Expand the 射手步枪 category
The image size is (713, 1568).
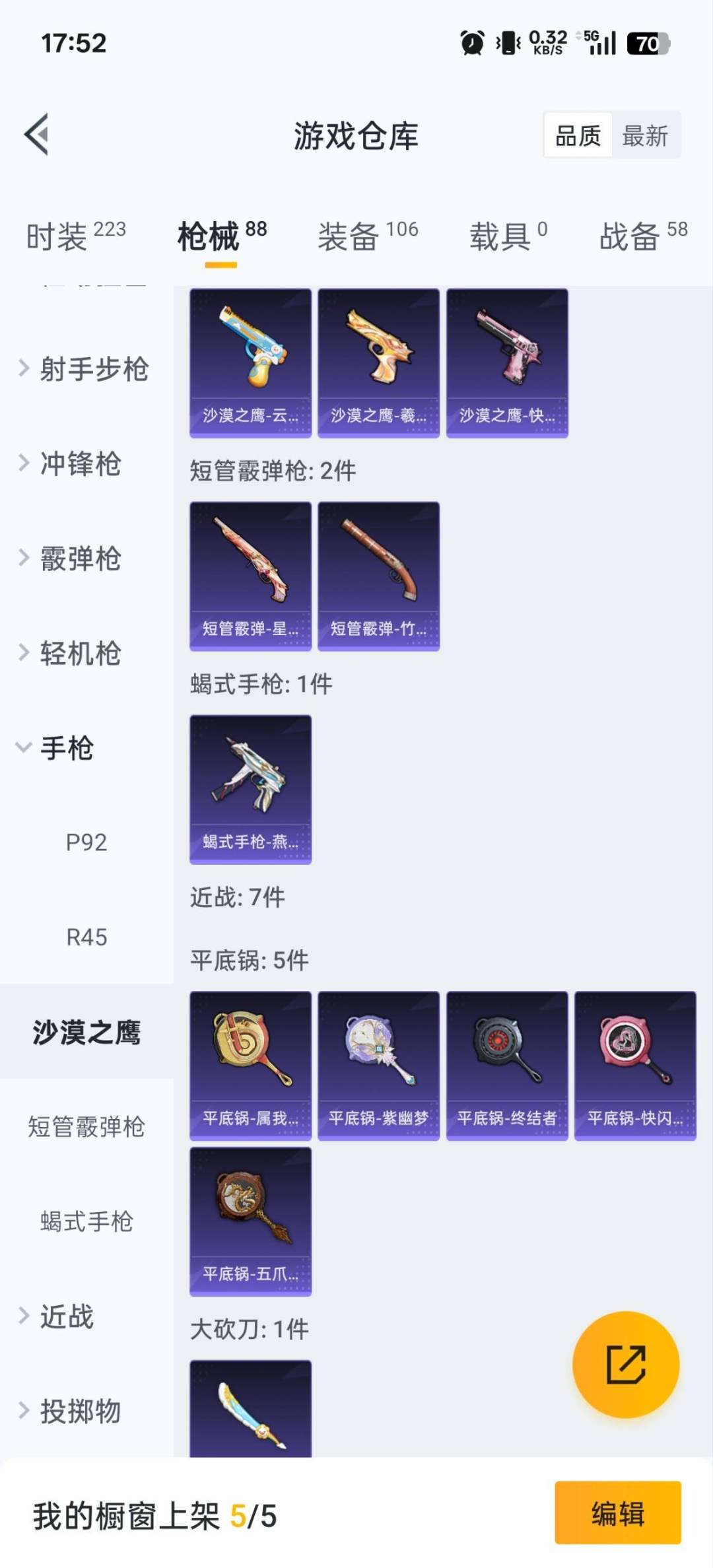[92, 370]
